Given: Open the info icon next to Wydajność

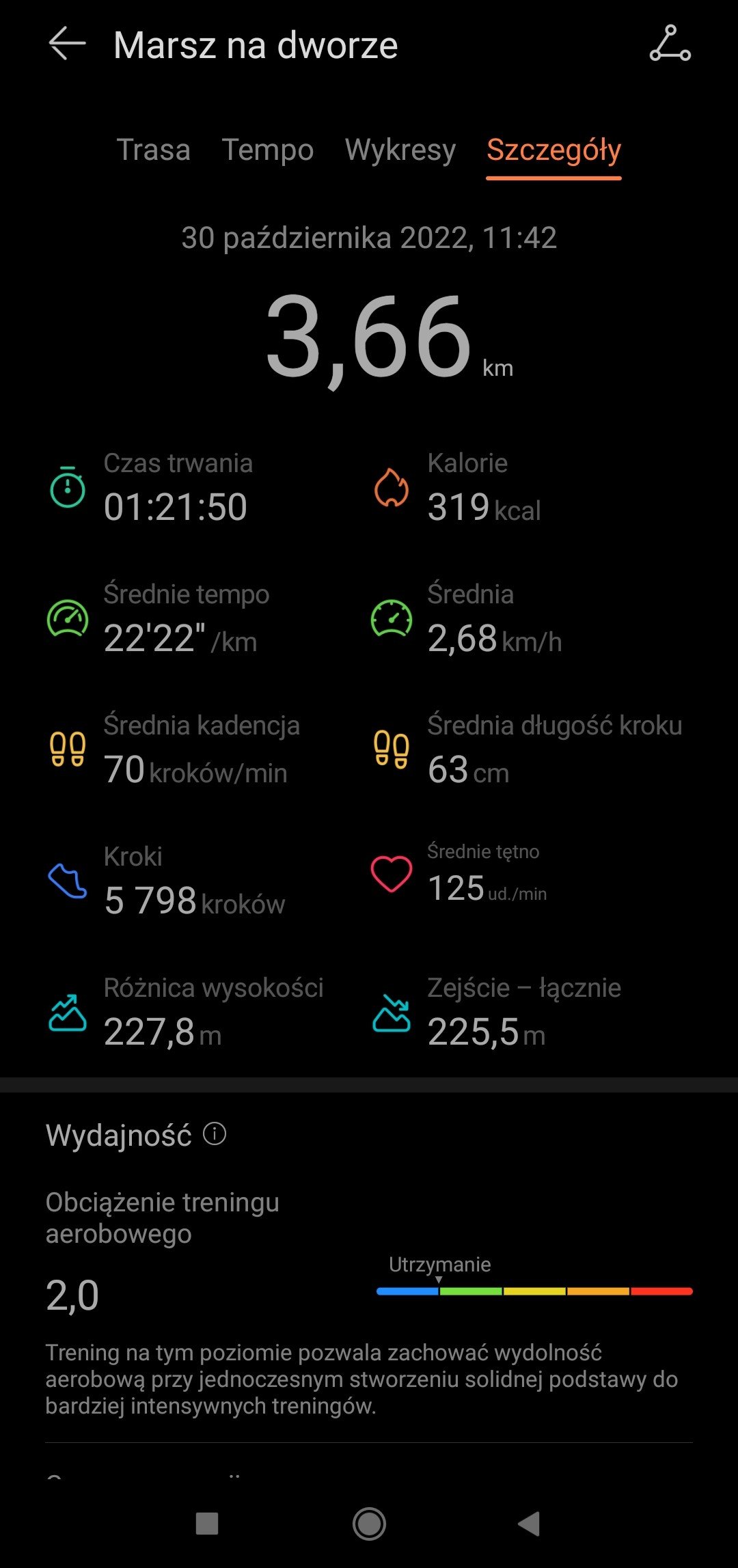Looking at the screenshot, I should pos(215,1135).
